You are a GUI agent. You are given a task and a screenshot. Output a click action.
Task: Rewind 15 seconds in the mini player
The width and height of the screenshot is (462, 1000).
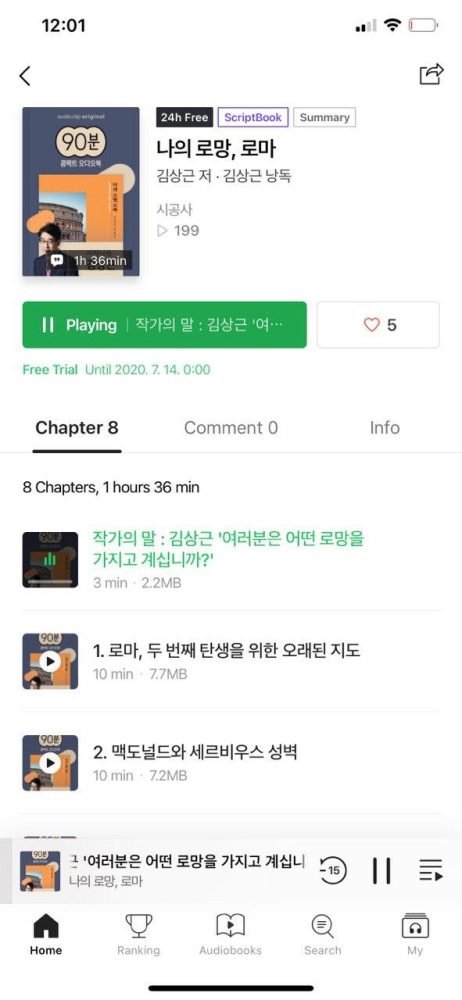coord(333,870)
